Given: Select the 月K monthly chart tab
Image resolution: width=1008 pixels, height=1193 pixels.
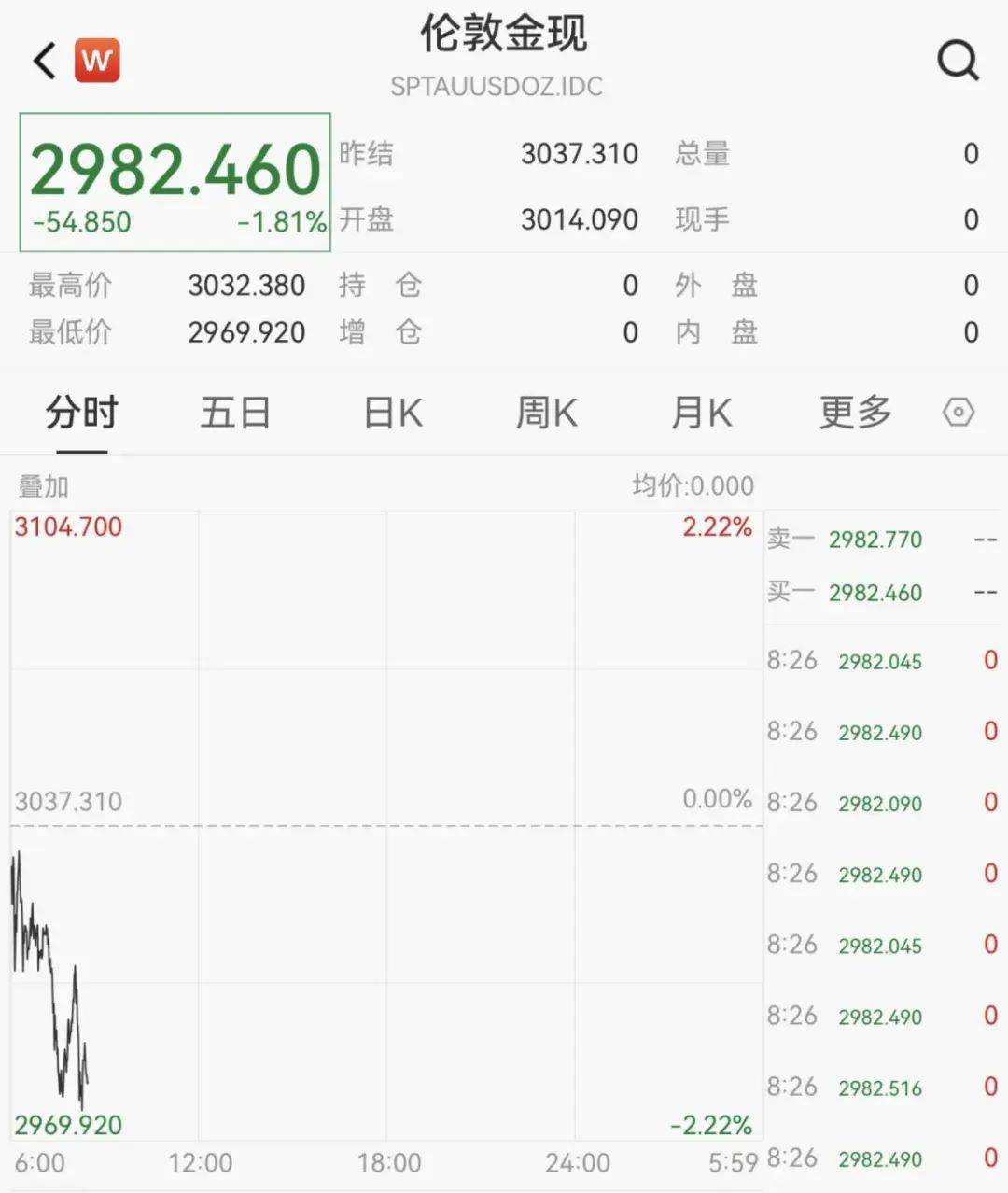Looking at the screenshot, I should 701,412.
